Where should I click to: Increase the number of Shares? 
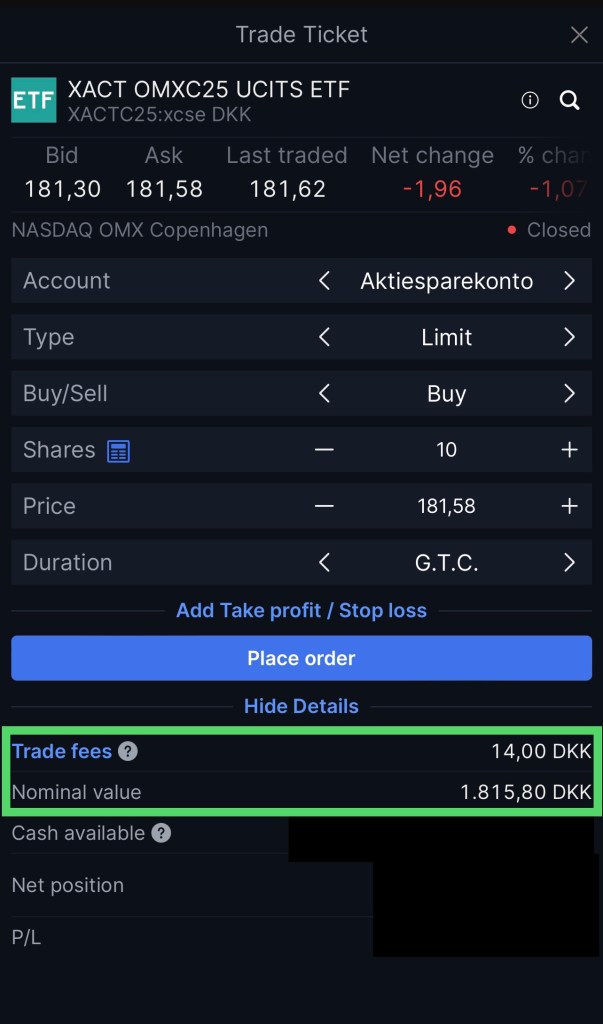[x=569, y=450]
